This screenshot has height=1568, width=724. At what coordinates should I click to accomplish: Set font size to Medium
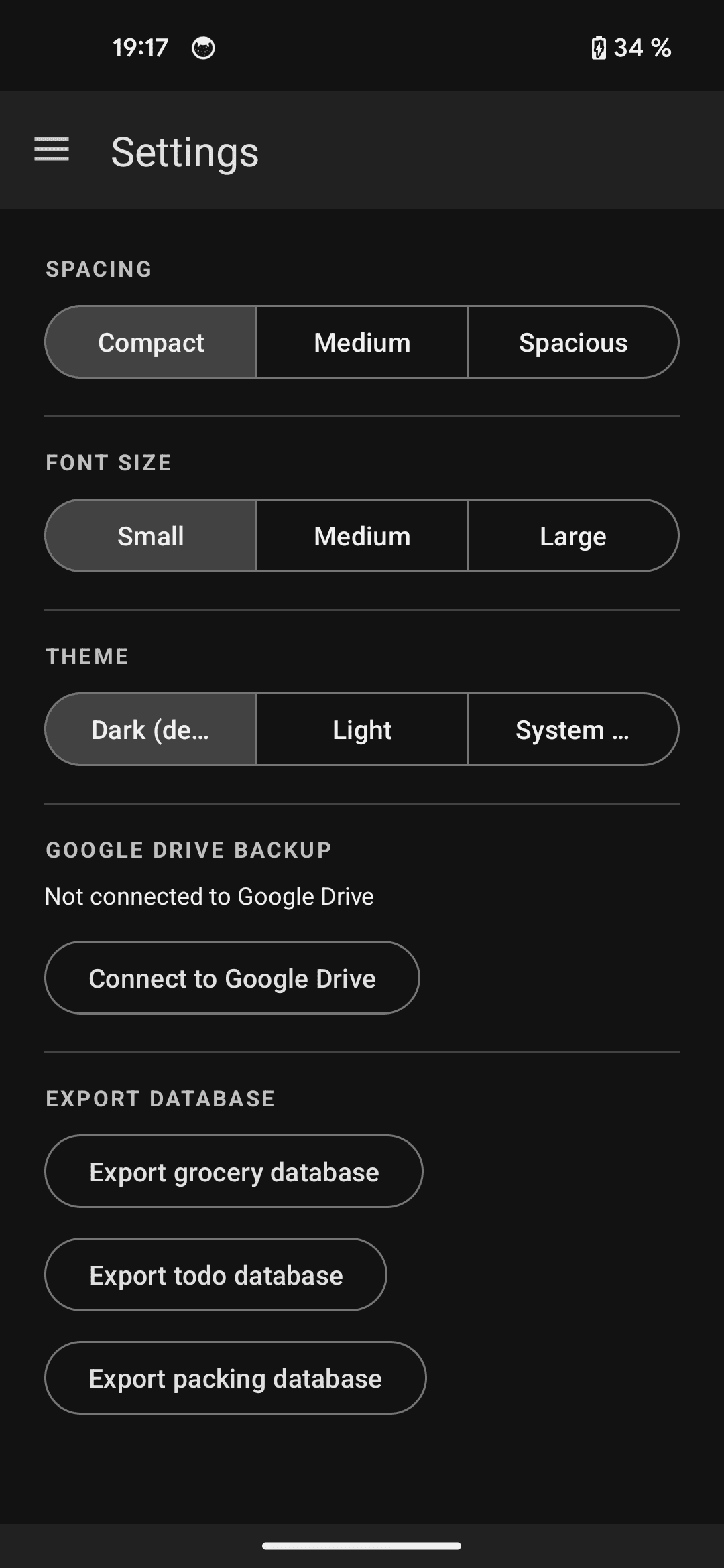tap(362, 536)
